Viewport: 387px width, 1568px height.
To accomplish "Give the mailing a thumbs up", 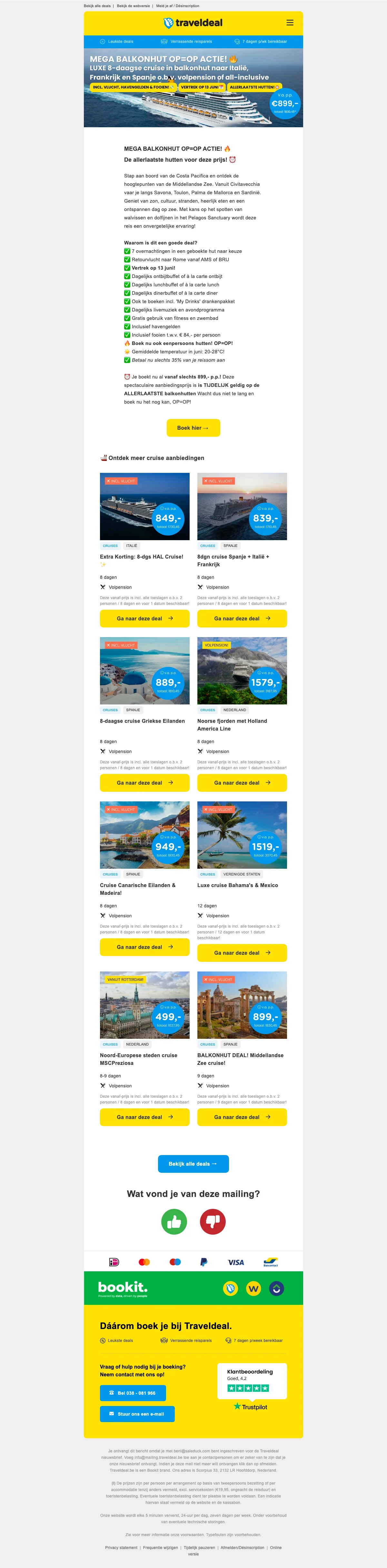I will click(x=174, y=1221).
